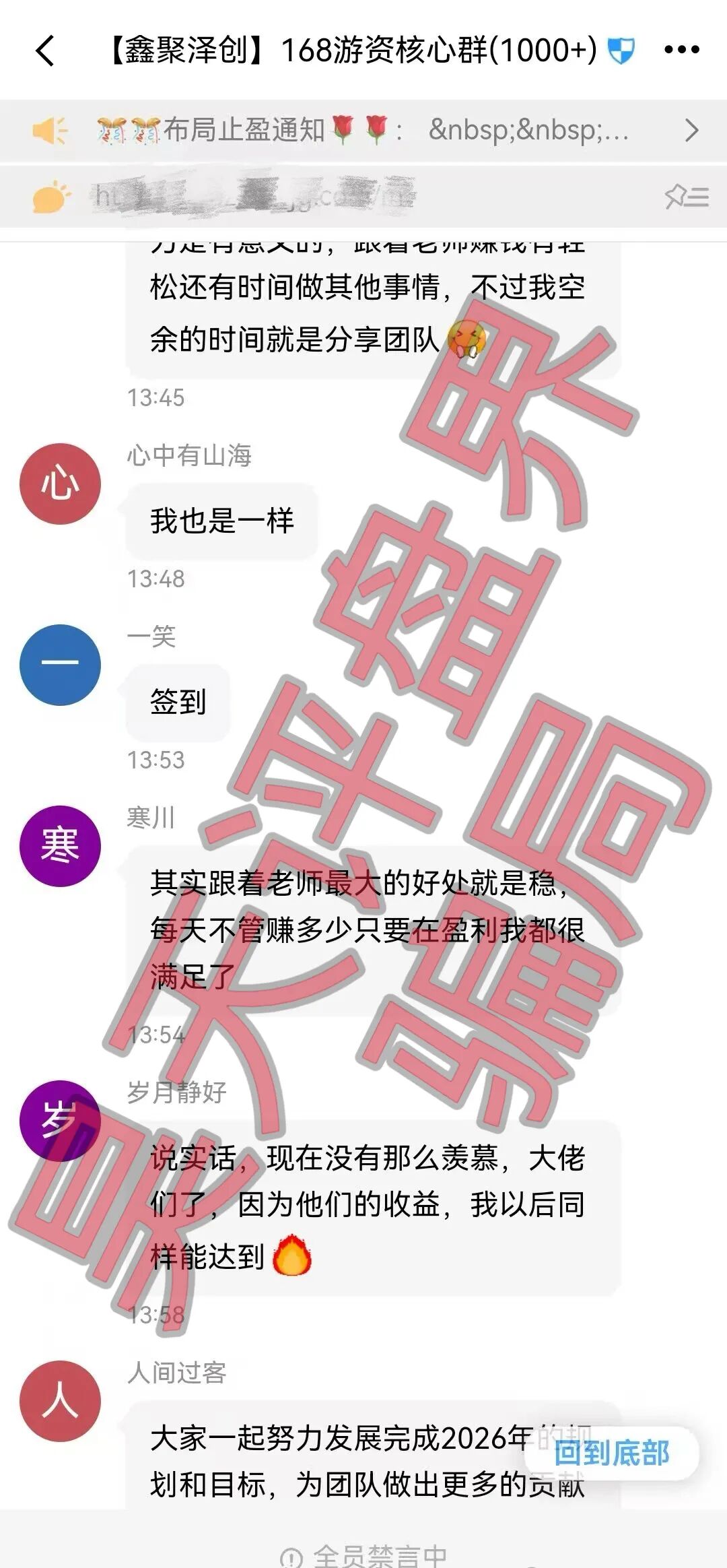This screenshot has width=727, height=1568.
Task: Expand the pinned messages list icon
Action: [687, 197]
